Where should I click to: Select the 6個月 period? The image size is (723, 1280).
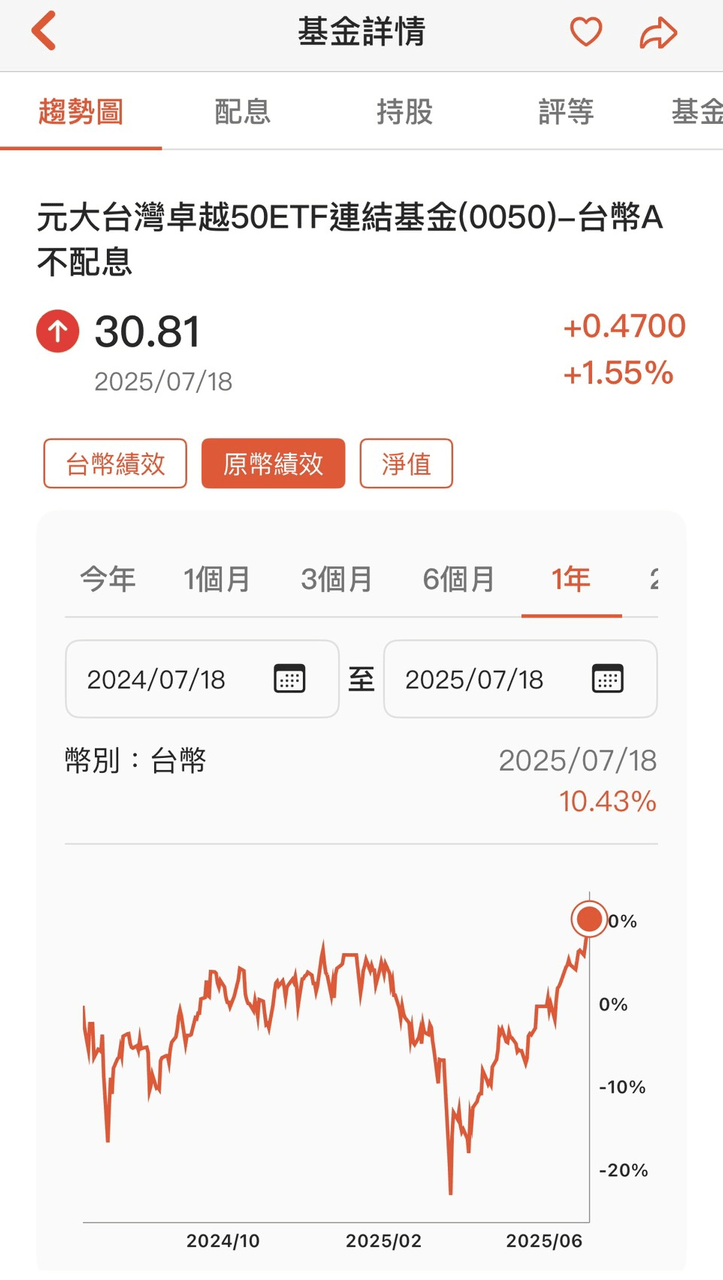point(458,578)
